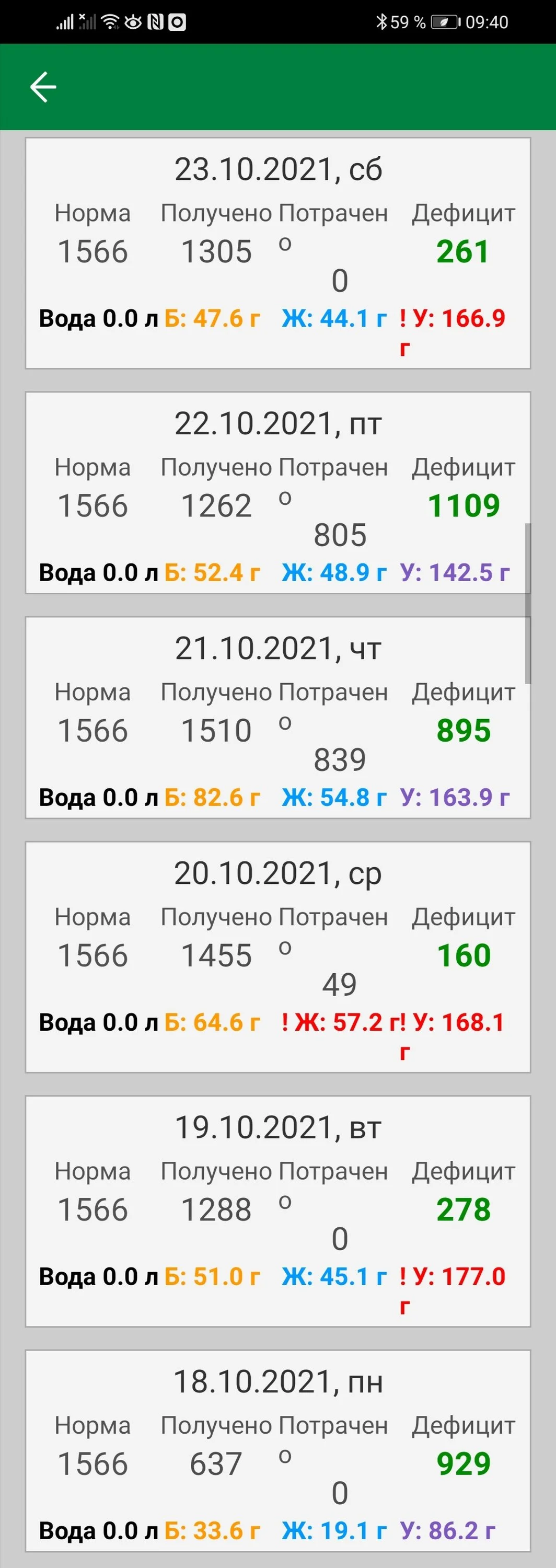View details for 21.10.2021 Thursday
The image size is (556, 1568).
[278, 717]
